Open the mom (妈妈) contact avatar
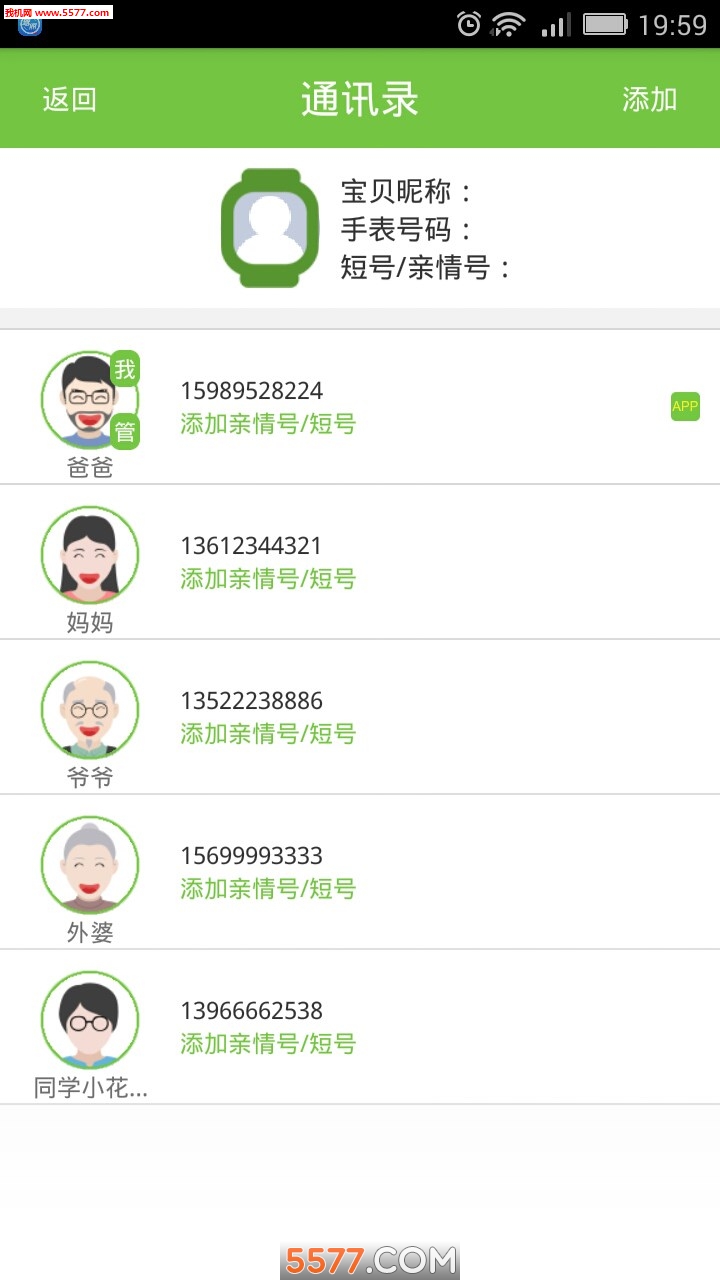This screenshot has width=720, height=1280. coord(88,553)
